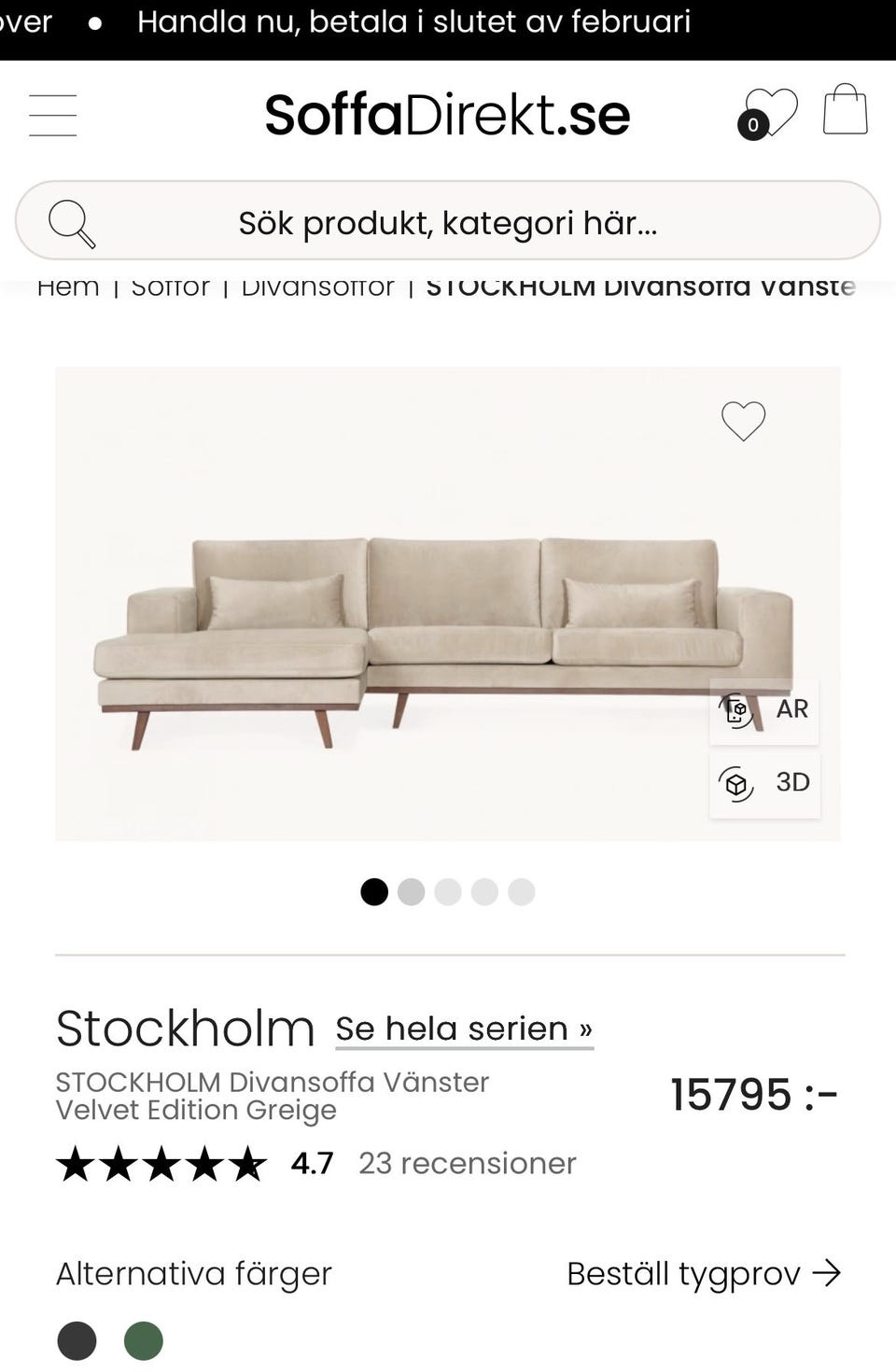
Task: Launch the AR view of the sofa
Action: pyautogui.click(x=763, y=709)
